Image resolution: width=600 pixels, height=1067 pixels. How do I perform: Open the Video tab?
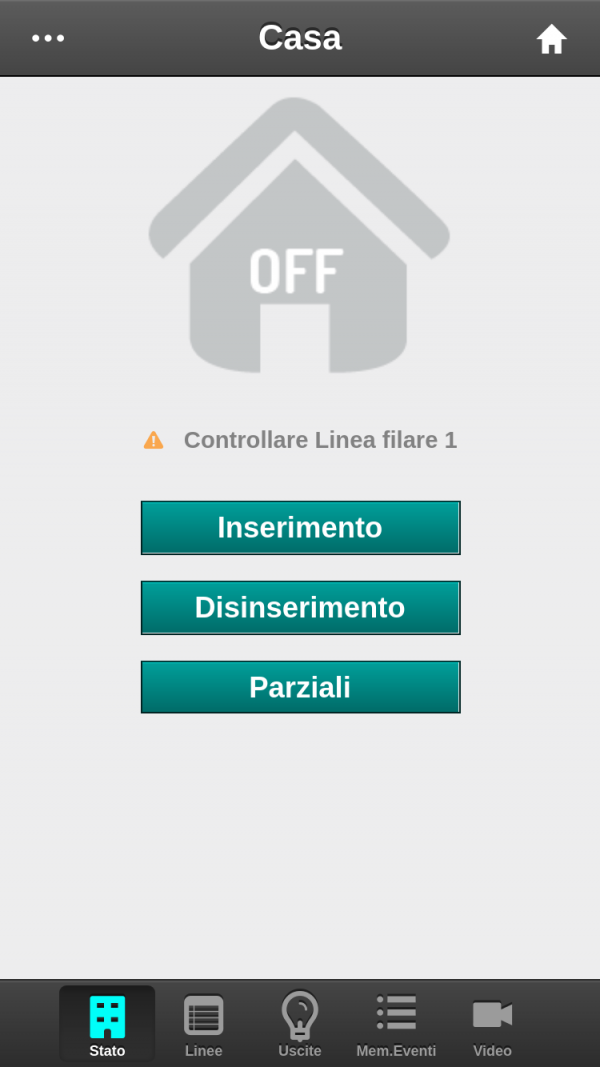(492, 1024)
